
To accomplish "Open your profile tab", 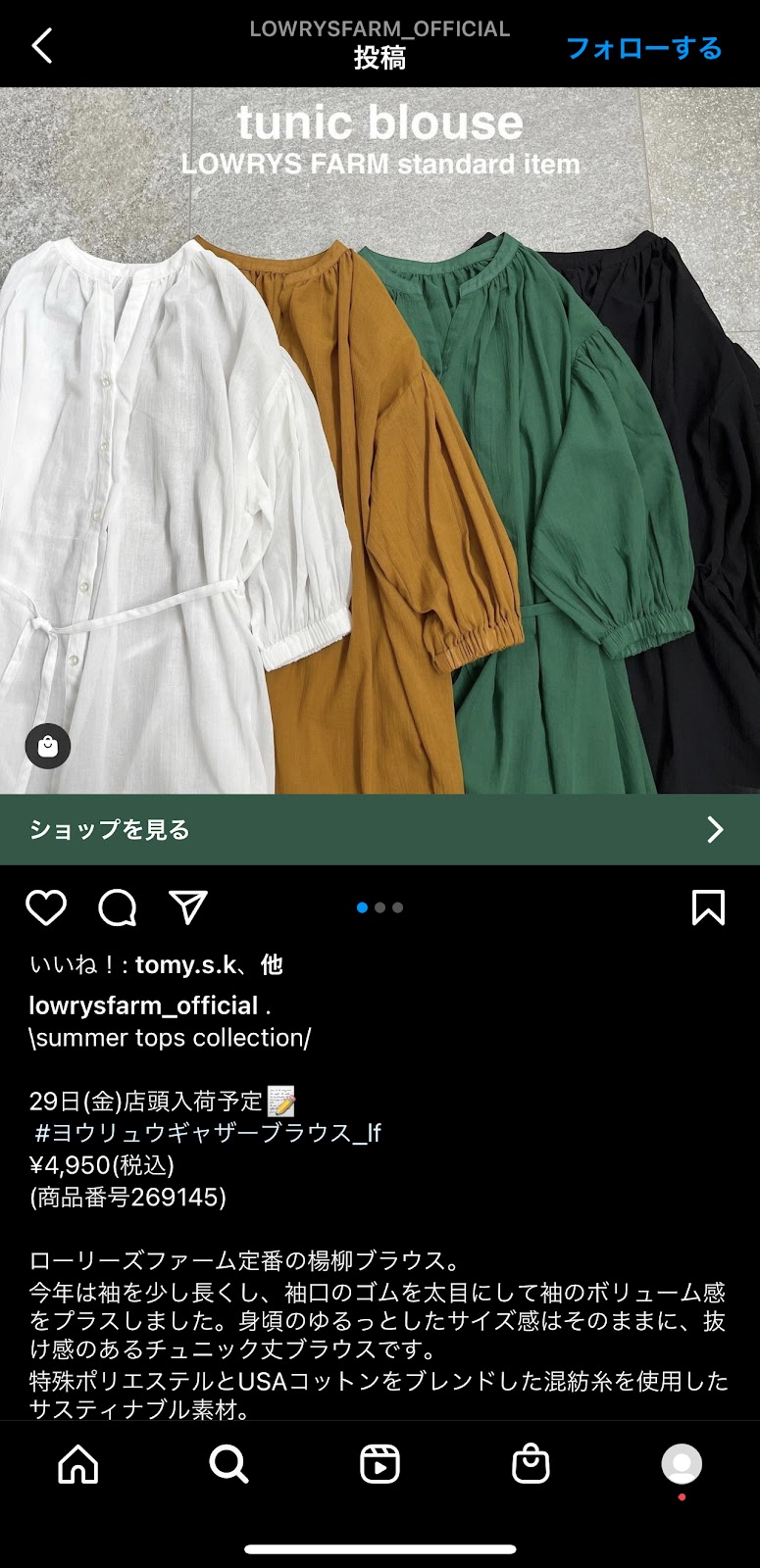I will pyautogui.click(x=682, y=1464).
